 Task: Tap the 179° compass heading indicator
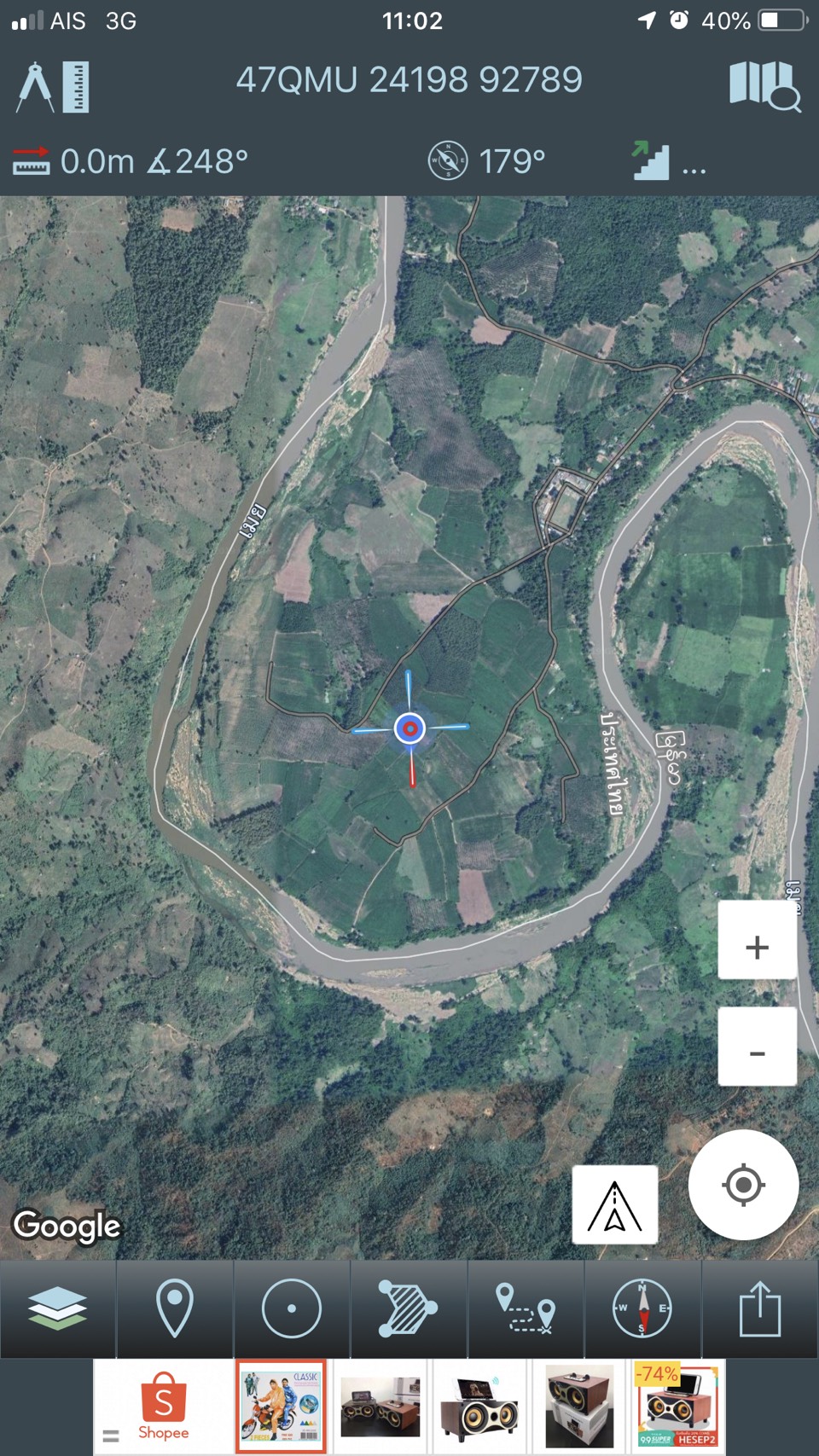(486, 160)
